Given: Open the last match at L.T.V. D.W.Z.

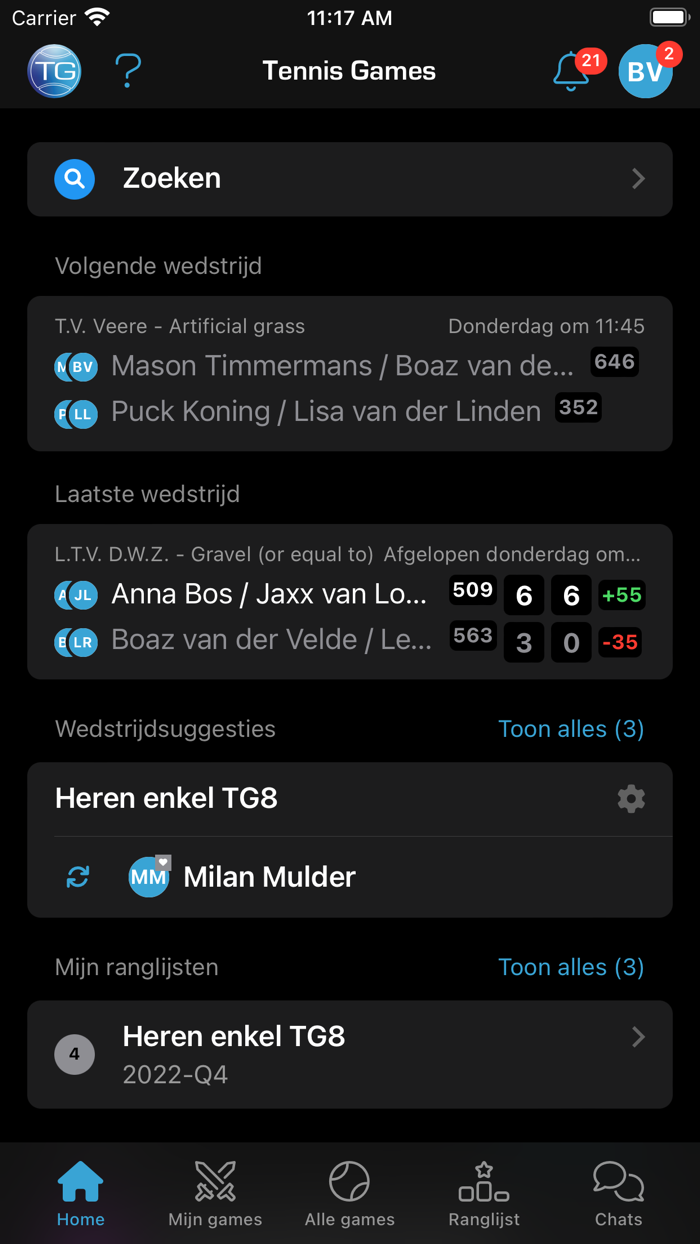Looking at the screenshot, I should click(x=350, y=601).
